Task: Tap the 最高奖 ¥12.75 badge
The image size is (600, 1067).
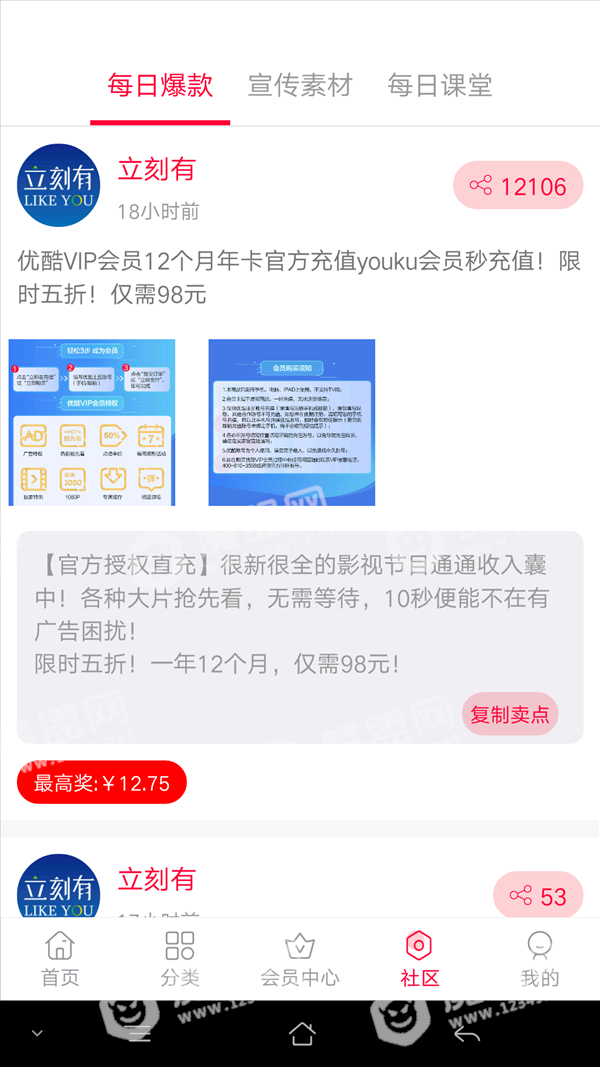Action: (102, 783)
